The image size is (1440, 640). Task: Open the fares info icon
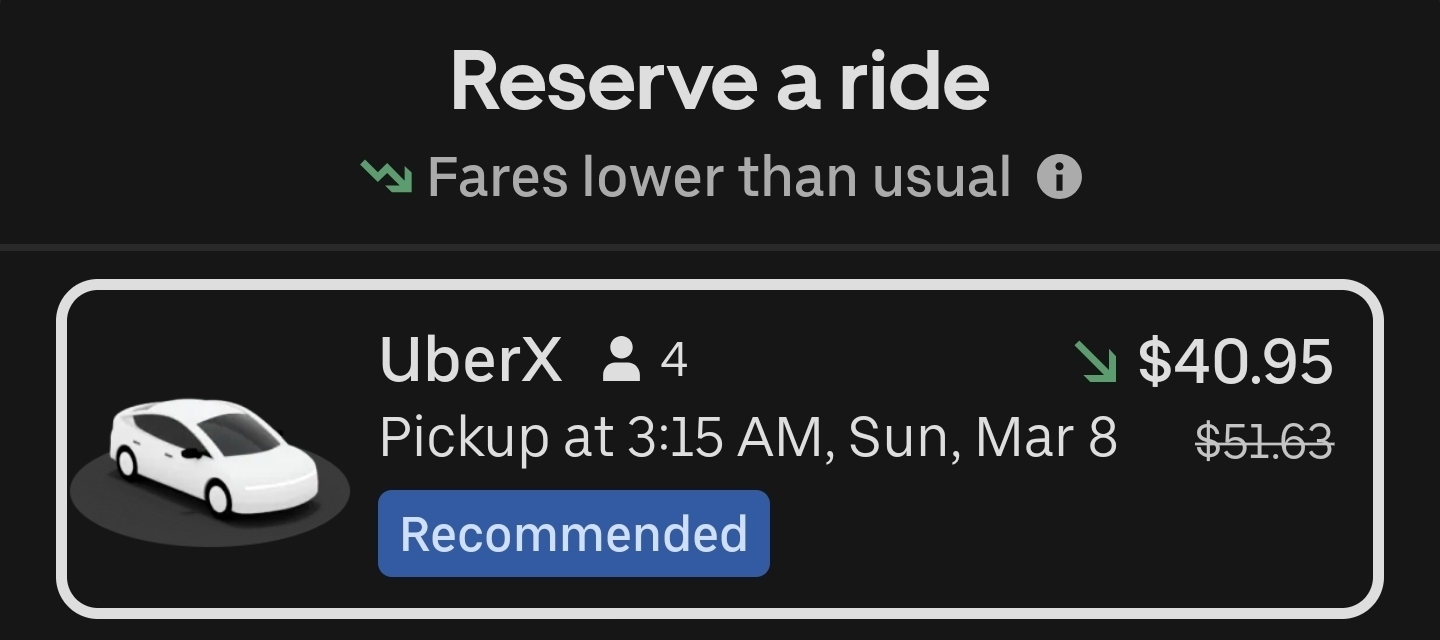click(1059, 178)
